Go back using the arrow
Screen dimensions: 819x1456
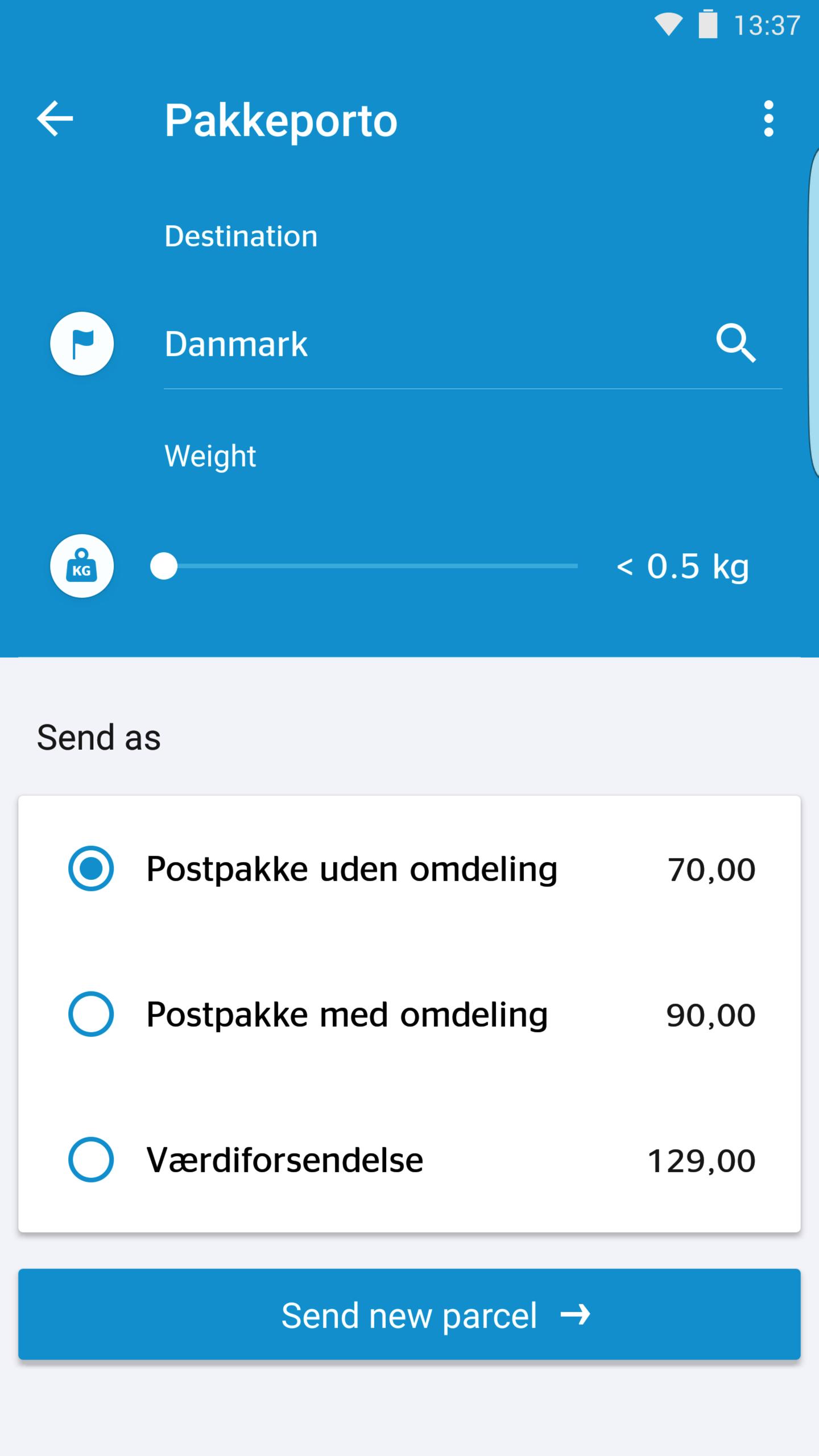[55, 118]
